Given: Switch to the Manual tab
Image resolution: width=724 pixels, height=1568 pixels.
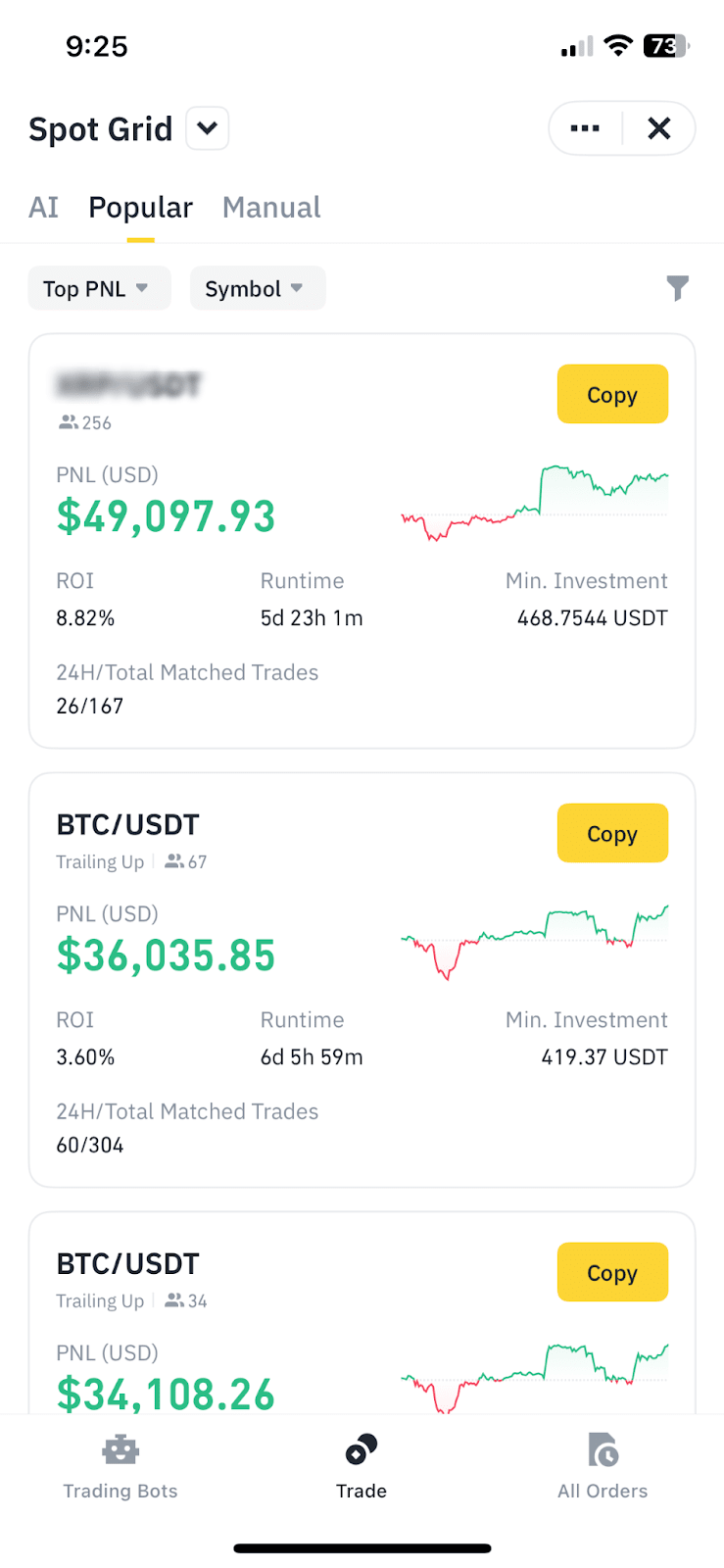Looking at the screenshot, I should tap(271, 208).
